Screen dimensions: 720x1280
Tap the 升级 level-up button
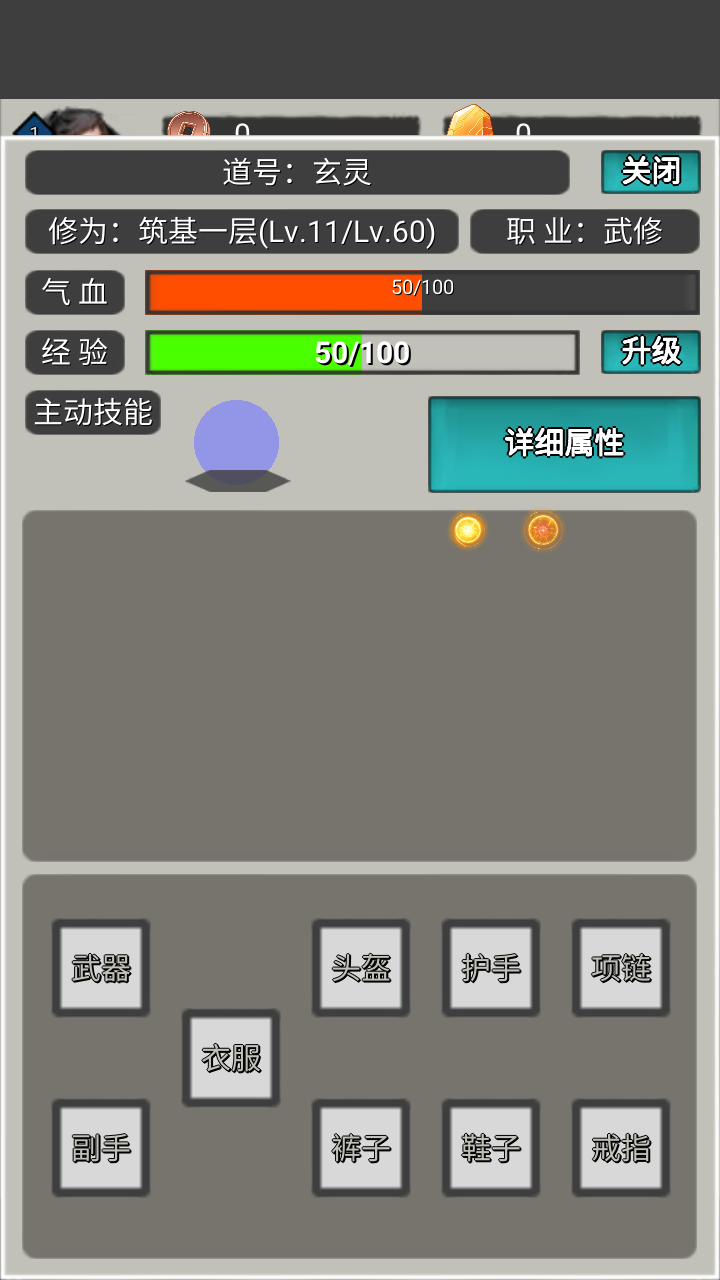(x=650, y=352)
